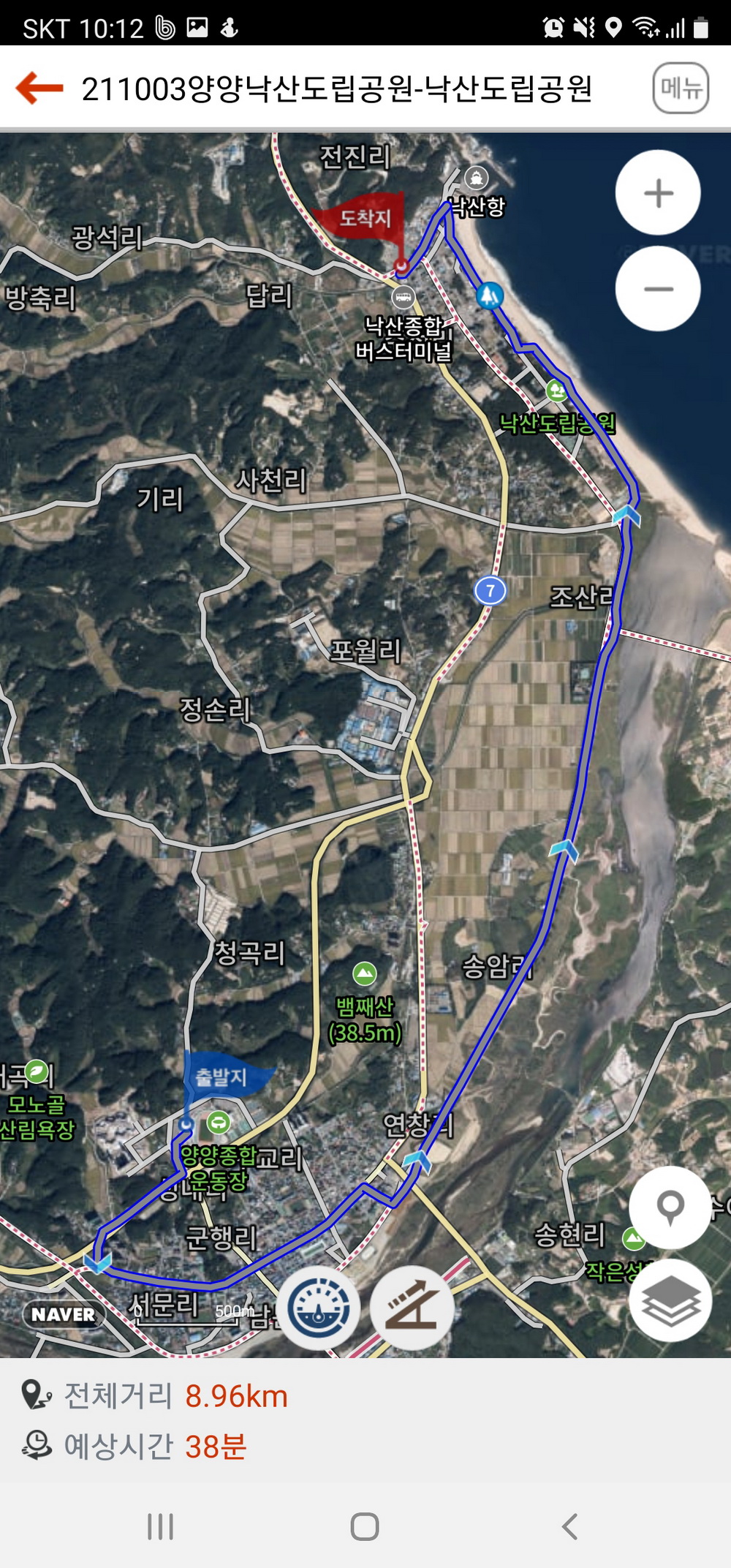Image resolution: width=731 pixels, height=1568 pixels.
Task: Go to the system home screen
Action: [x=365, y=1526]
